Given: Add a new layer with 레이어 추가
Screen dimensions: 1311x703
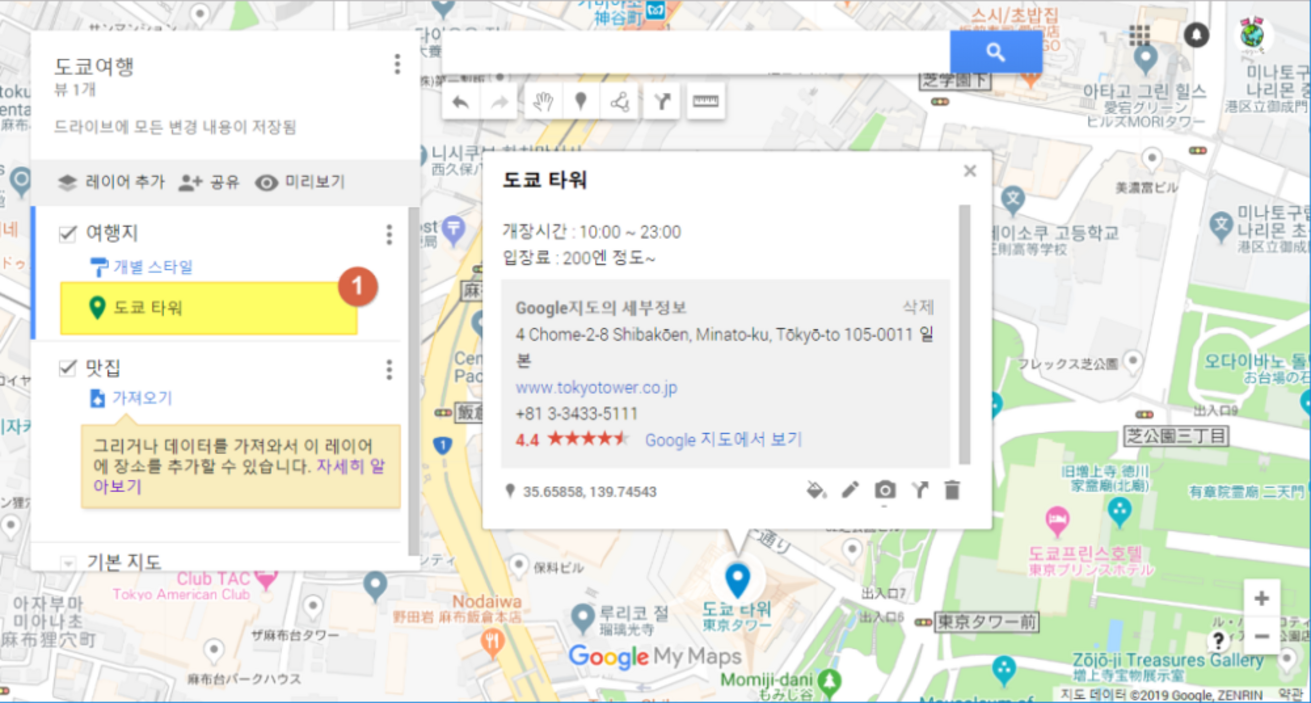Looking at the screenshot, I should [111, 182].
